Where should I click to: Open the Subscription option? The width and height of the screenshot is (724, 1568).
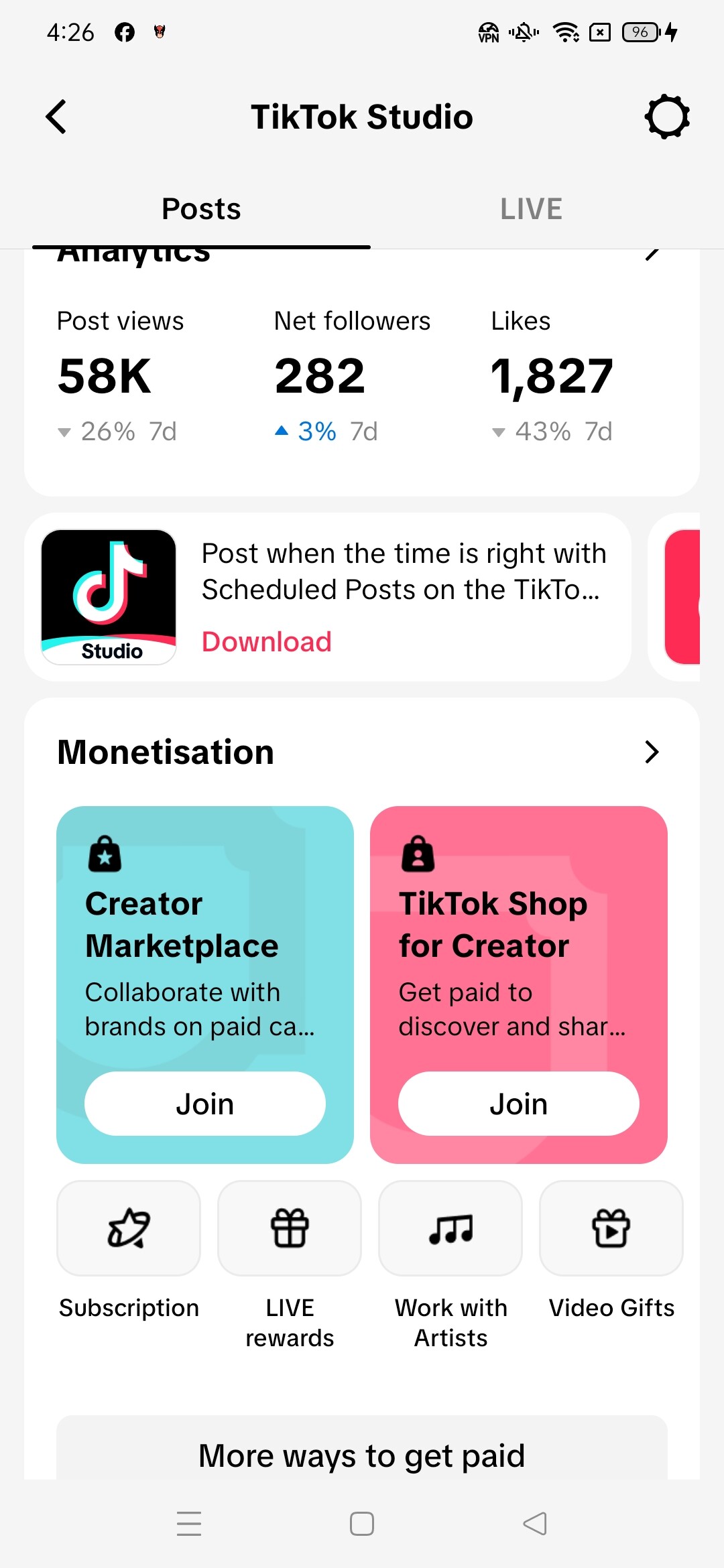pyautogui.click(x=129, y=1228)
